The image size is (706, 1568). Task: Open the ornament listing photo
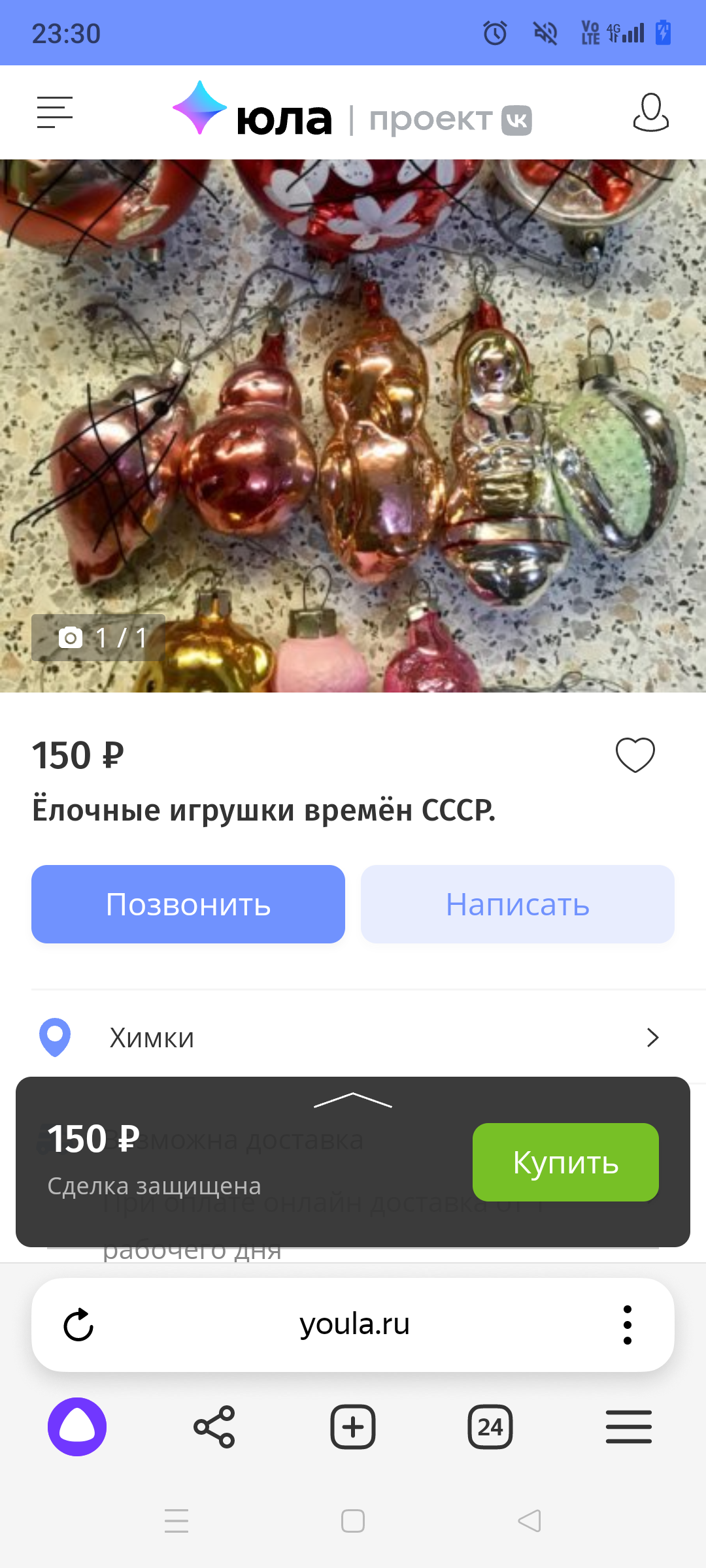(353, 425)
